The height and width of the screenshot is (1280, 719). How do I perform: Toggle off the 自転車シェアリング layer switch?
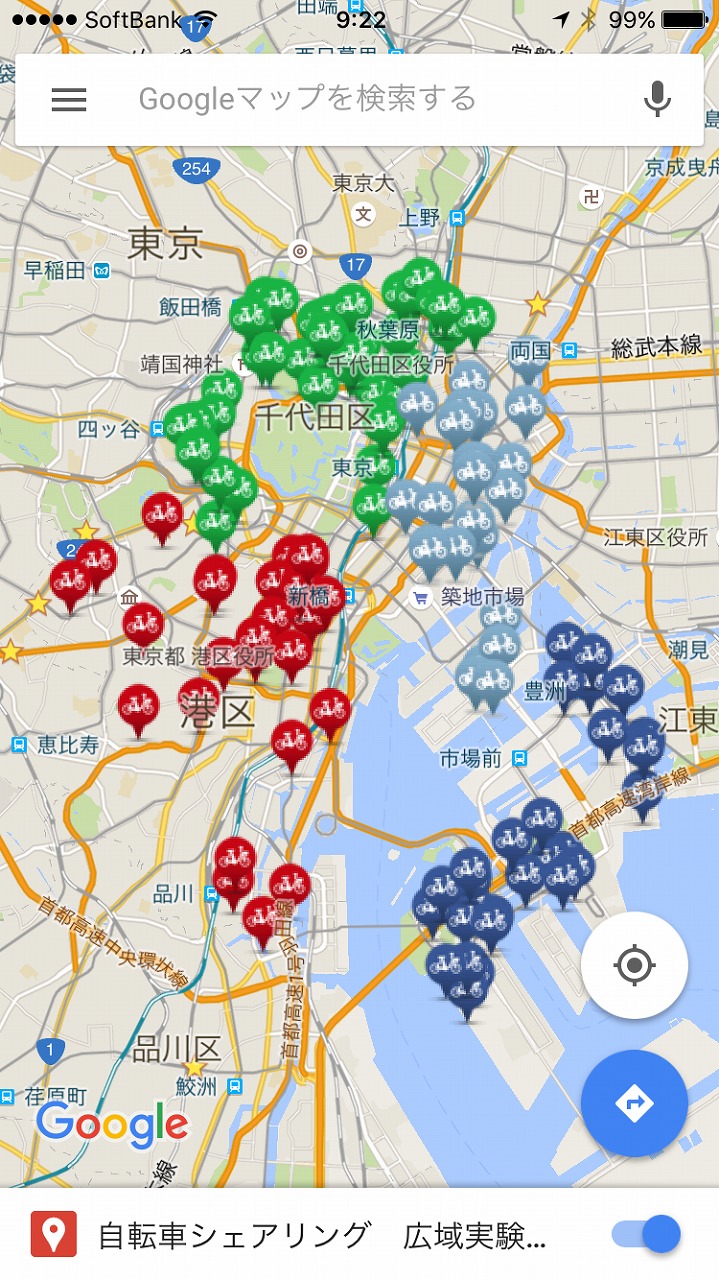point(648,1234)
